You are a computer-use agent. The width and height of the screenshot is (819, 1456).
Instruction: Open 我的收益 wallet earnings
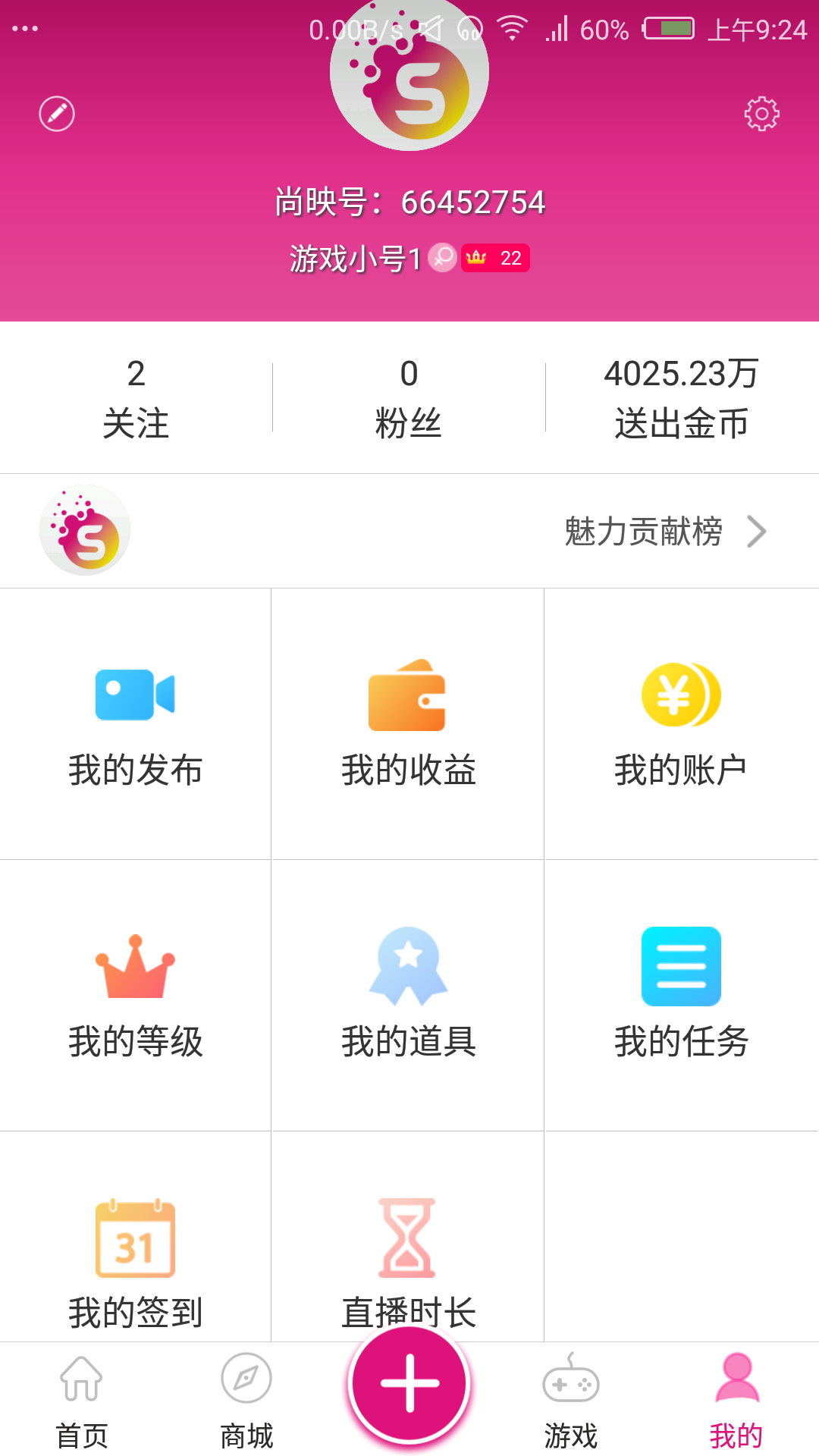pyautogui.click(x=408, y=724)
